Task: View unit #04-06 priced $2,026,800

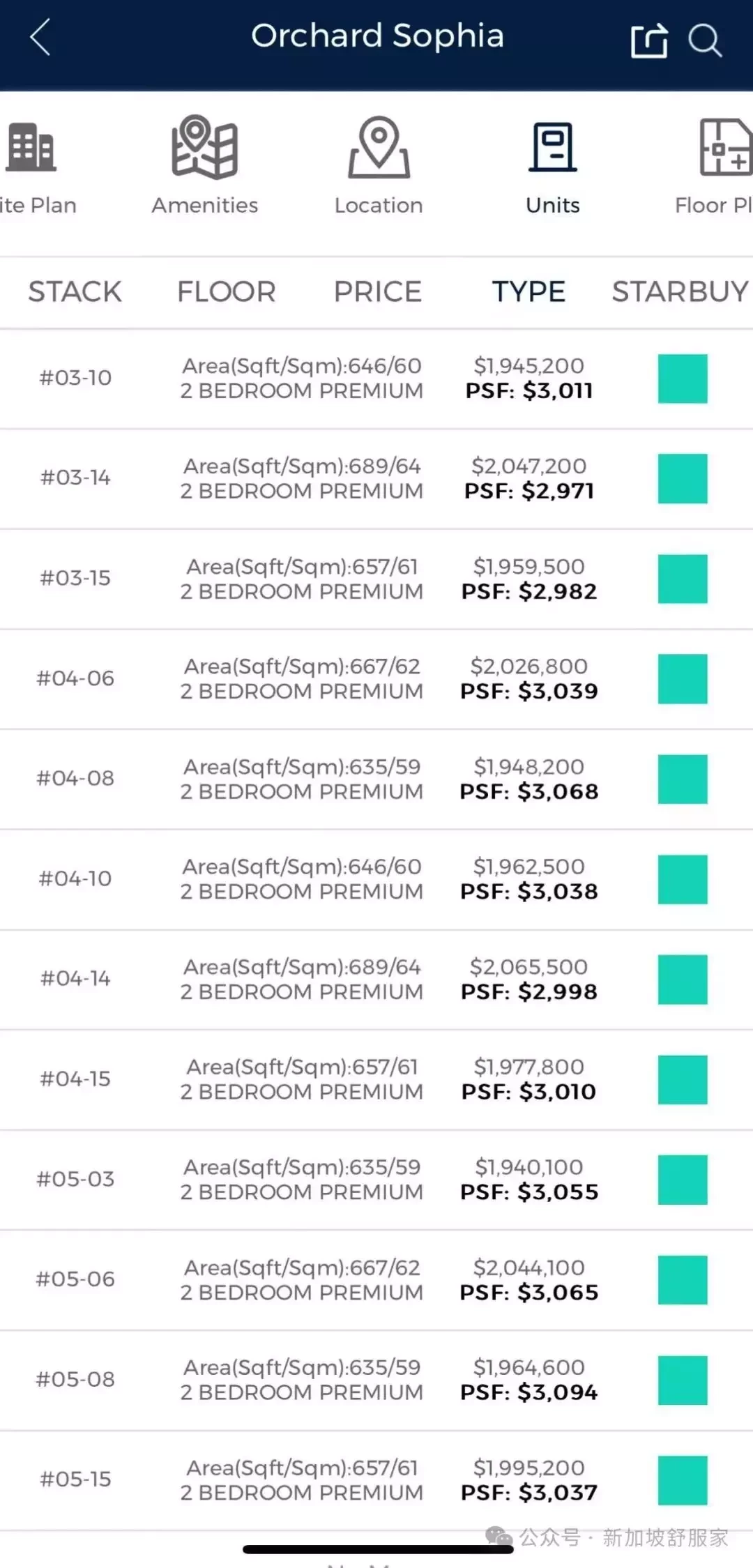Action: [x=376, y=679]
